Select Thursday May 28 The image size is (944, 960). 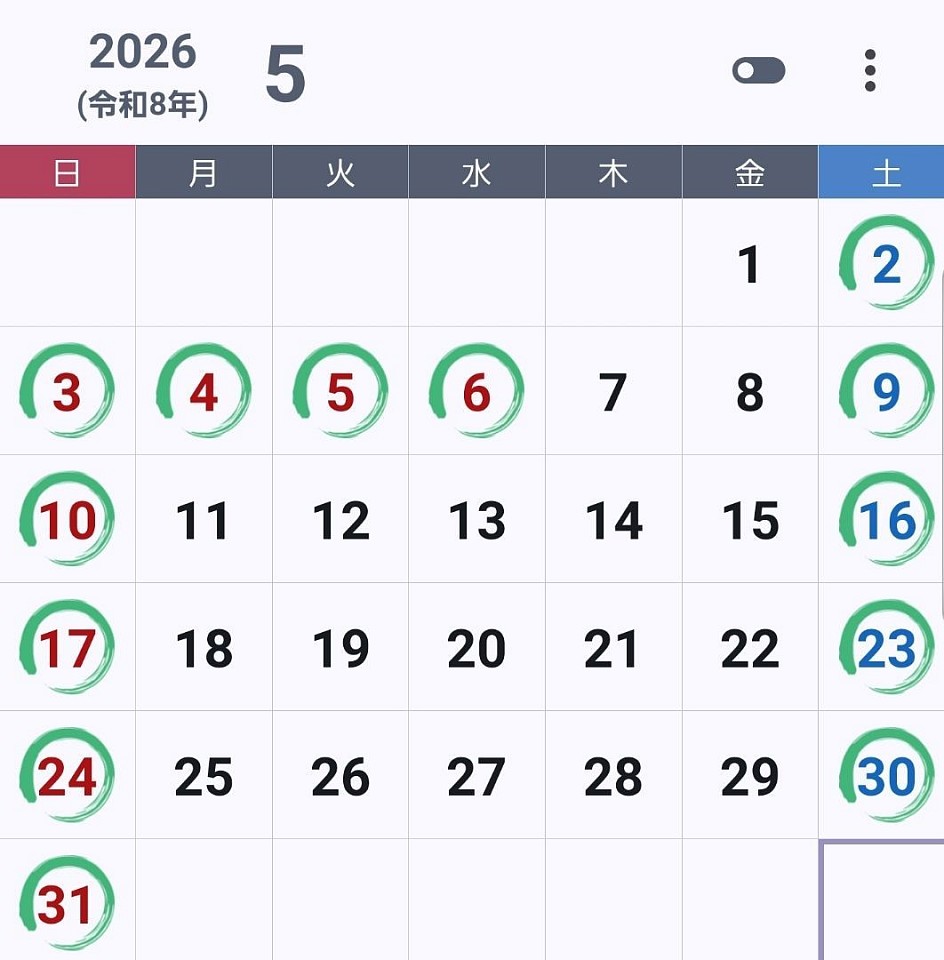[613, 777]
